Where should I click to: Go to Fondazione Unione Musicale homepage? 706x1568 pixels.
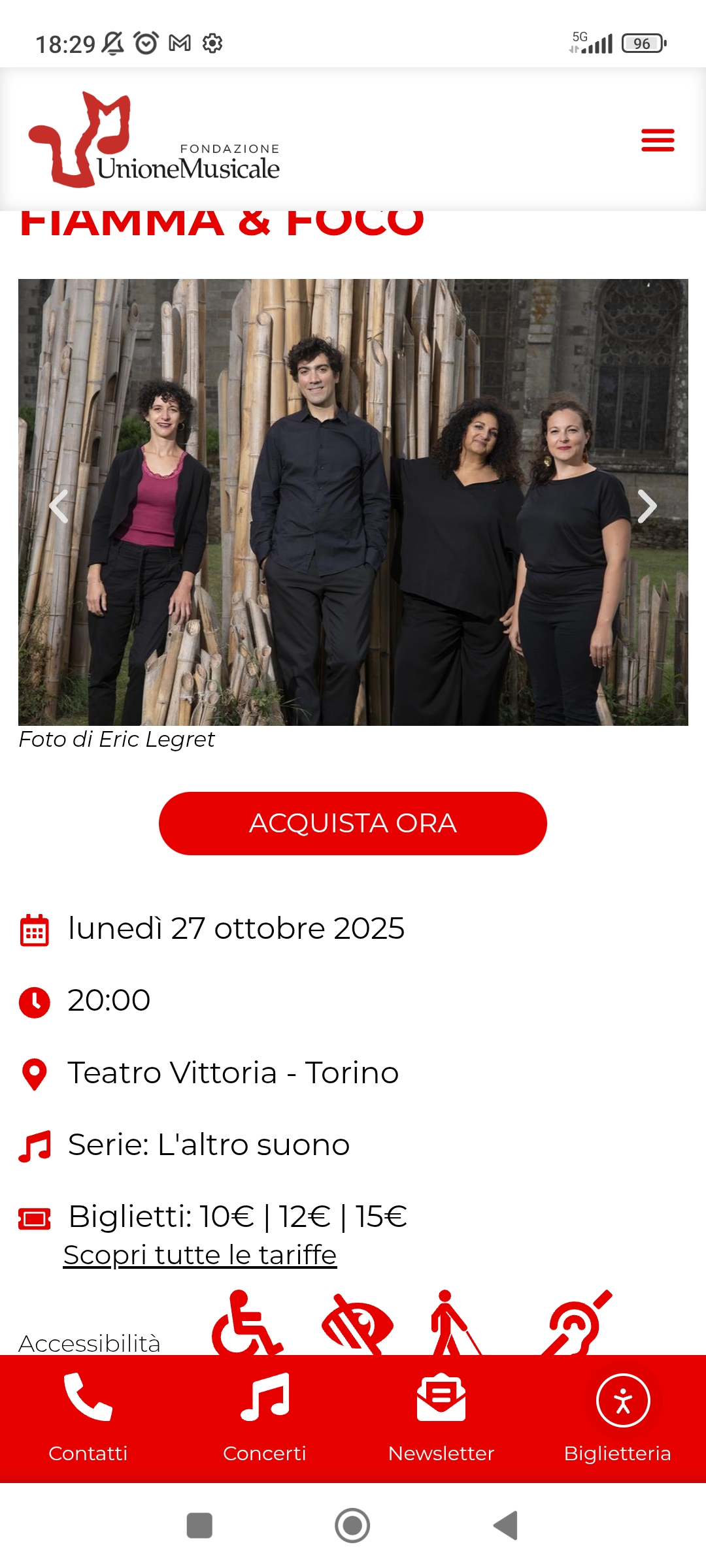click(155, 140)
